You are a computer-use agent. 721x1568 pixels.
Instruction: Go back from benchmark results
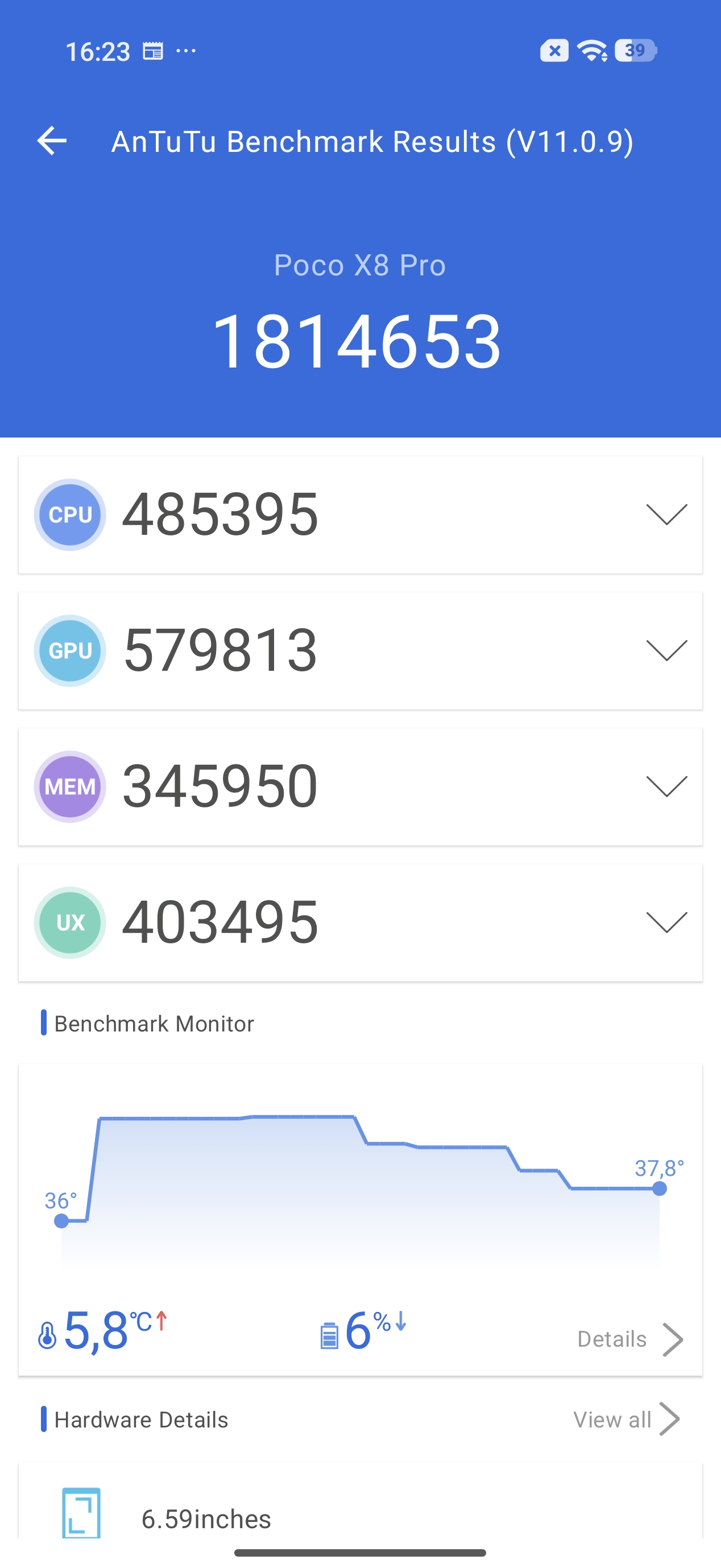coord(52,141)
